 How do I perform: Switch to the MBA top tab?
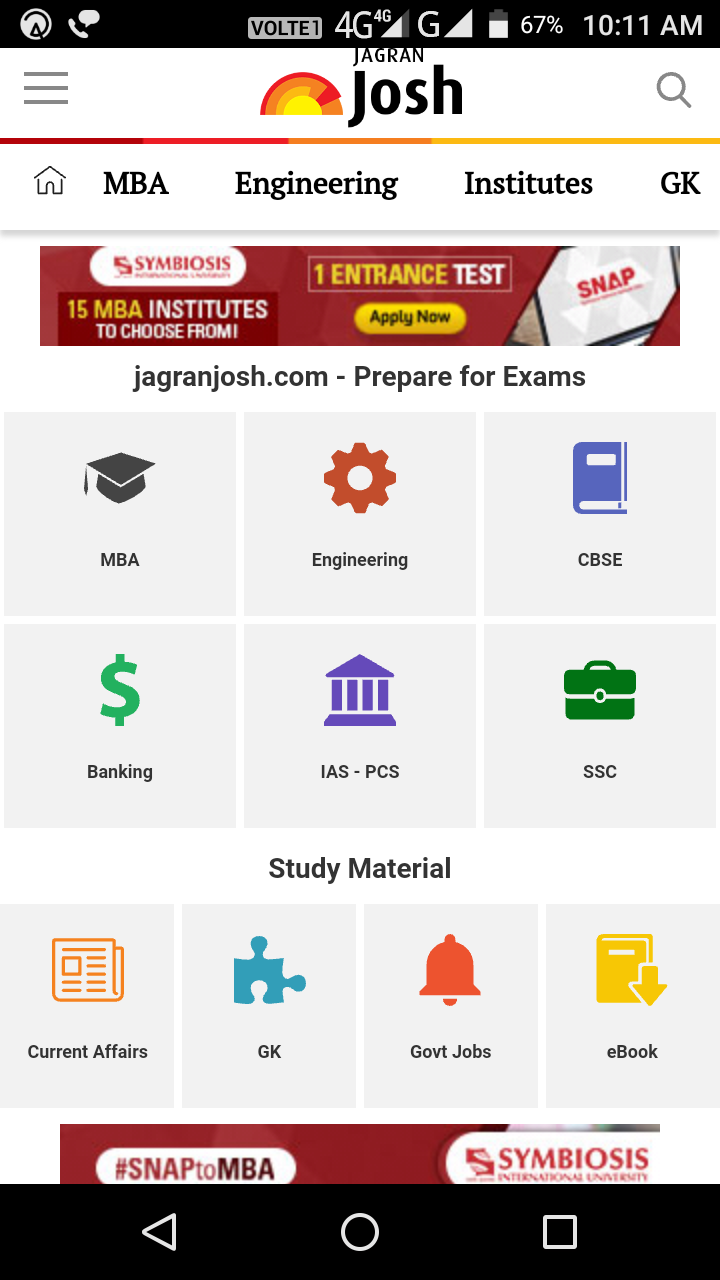tap(136, 184)
